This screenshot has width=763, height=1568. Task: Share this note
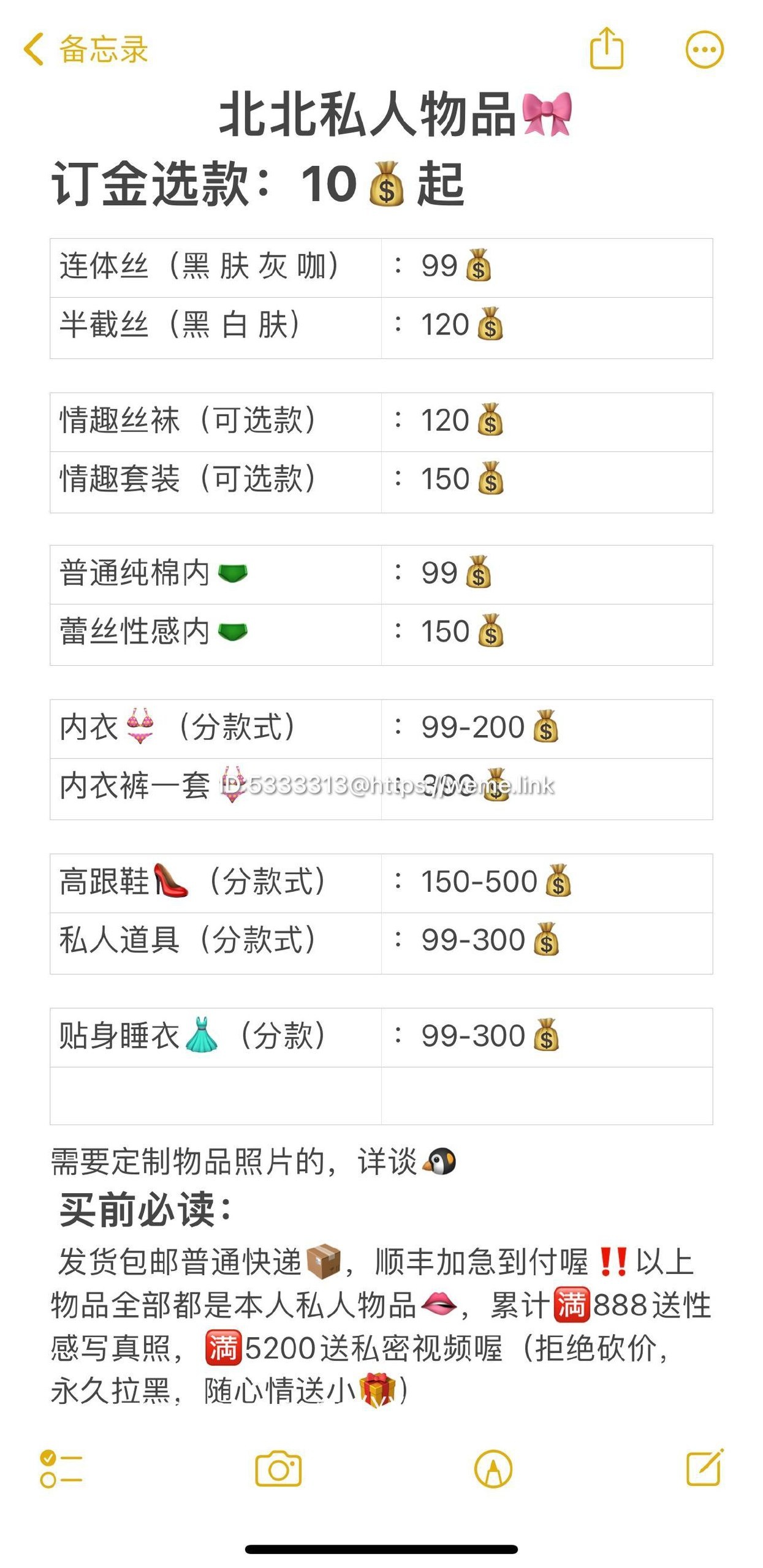click(606, 48)
